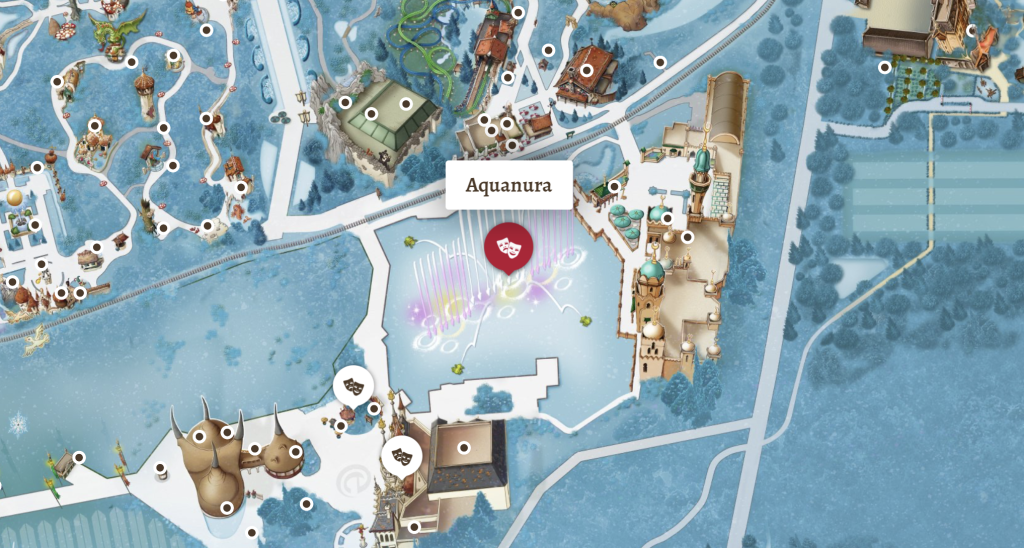Viewport: 1024px width, 548px height.
Task: Select the white theatre marker beside the horned domes
Action: pyautogui.click(x=352, y=384)
